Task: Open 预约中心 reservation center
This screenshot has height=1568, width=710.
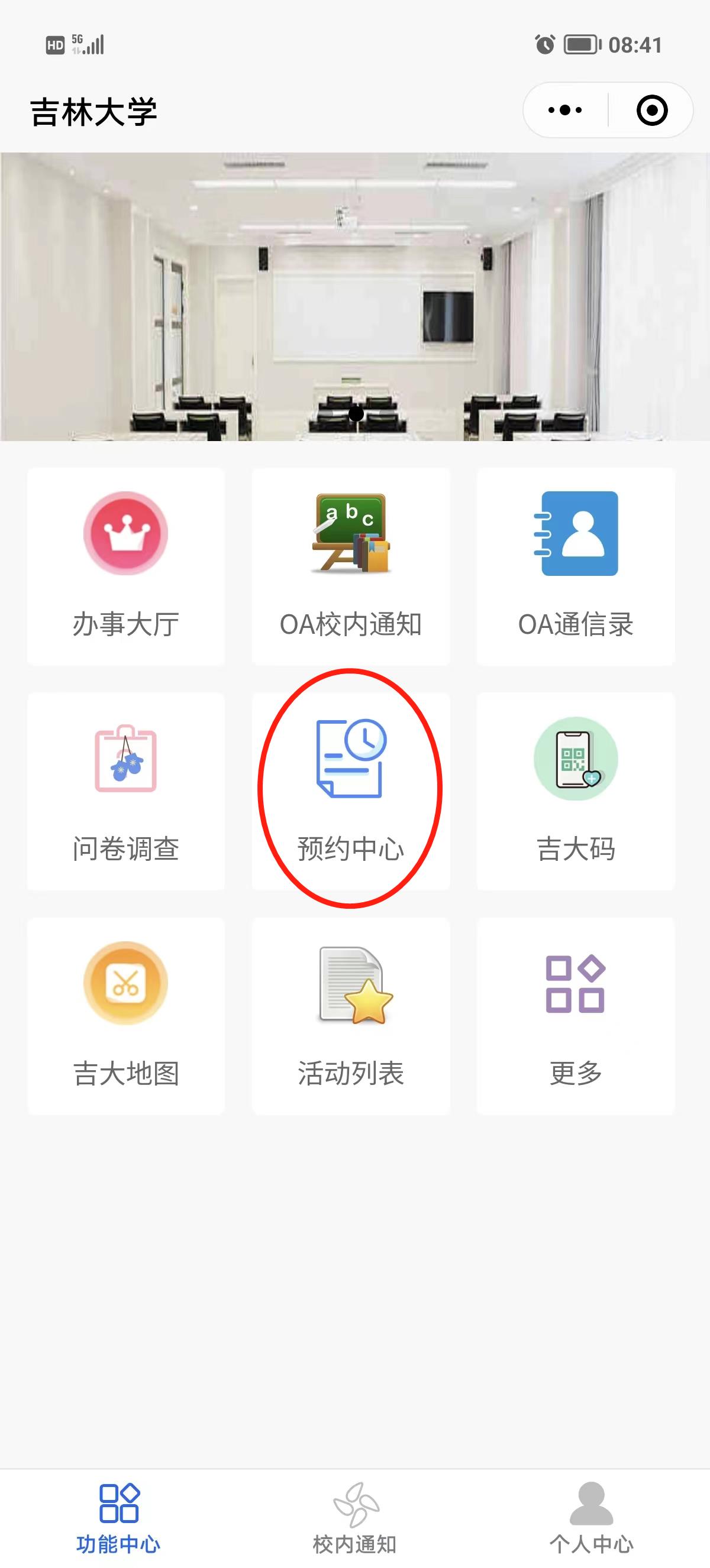Action: (351, 791)
